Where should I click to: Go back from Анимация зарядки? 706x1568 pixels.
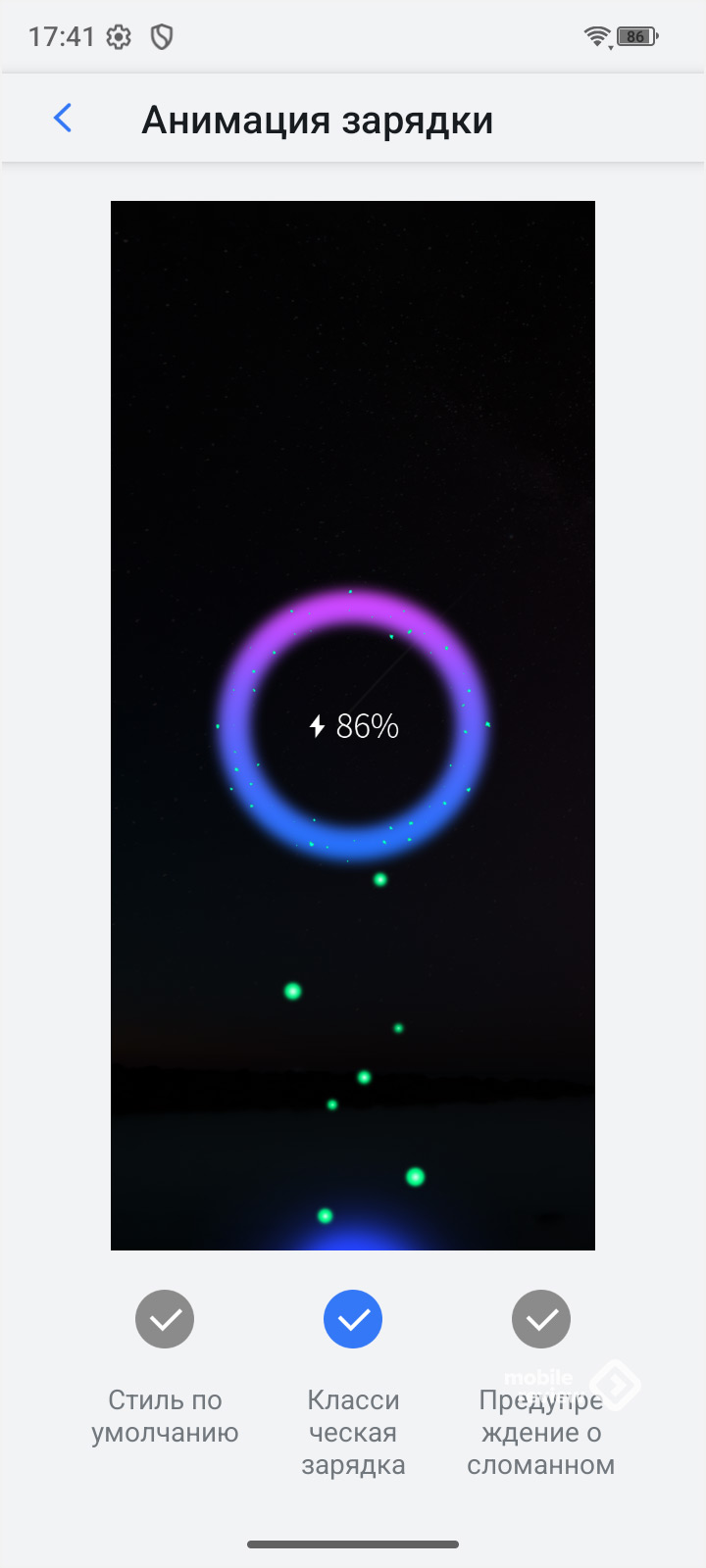pyautogui.click(x=63, y=119)
